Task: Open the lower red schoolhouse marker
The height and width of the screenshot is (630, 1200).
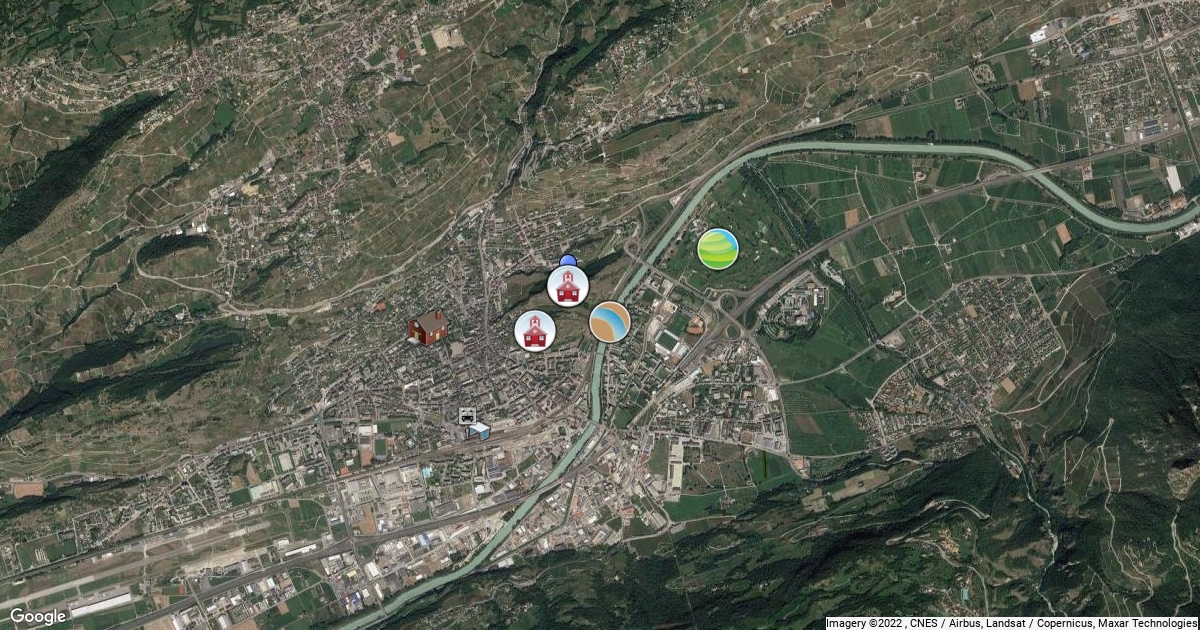Action: (534, 330)
